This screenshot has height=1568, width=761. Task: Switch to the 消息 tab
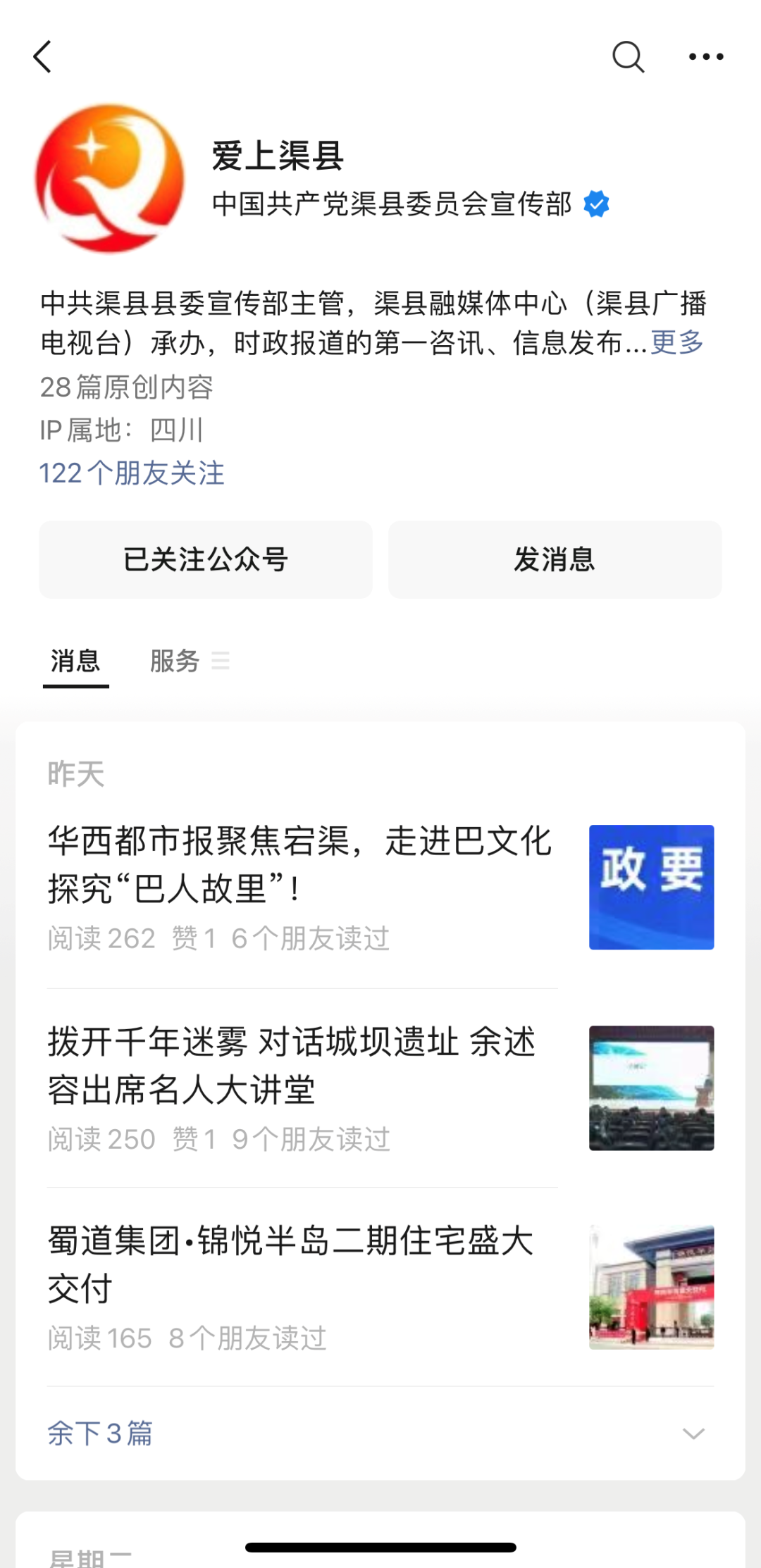(75, 661)
